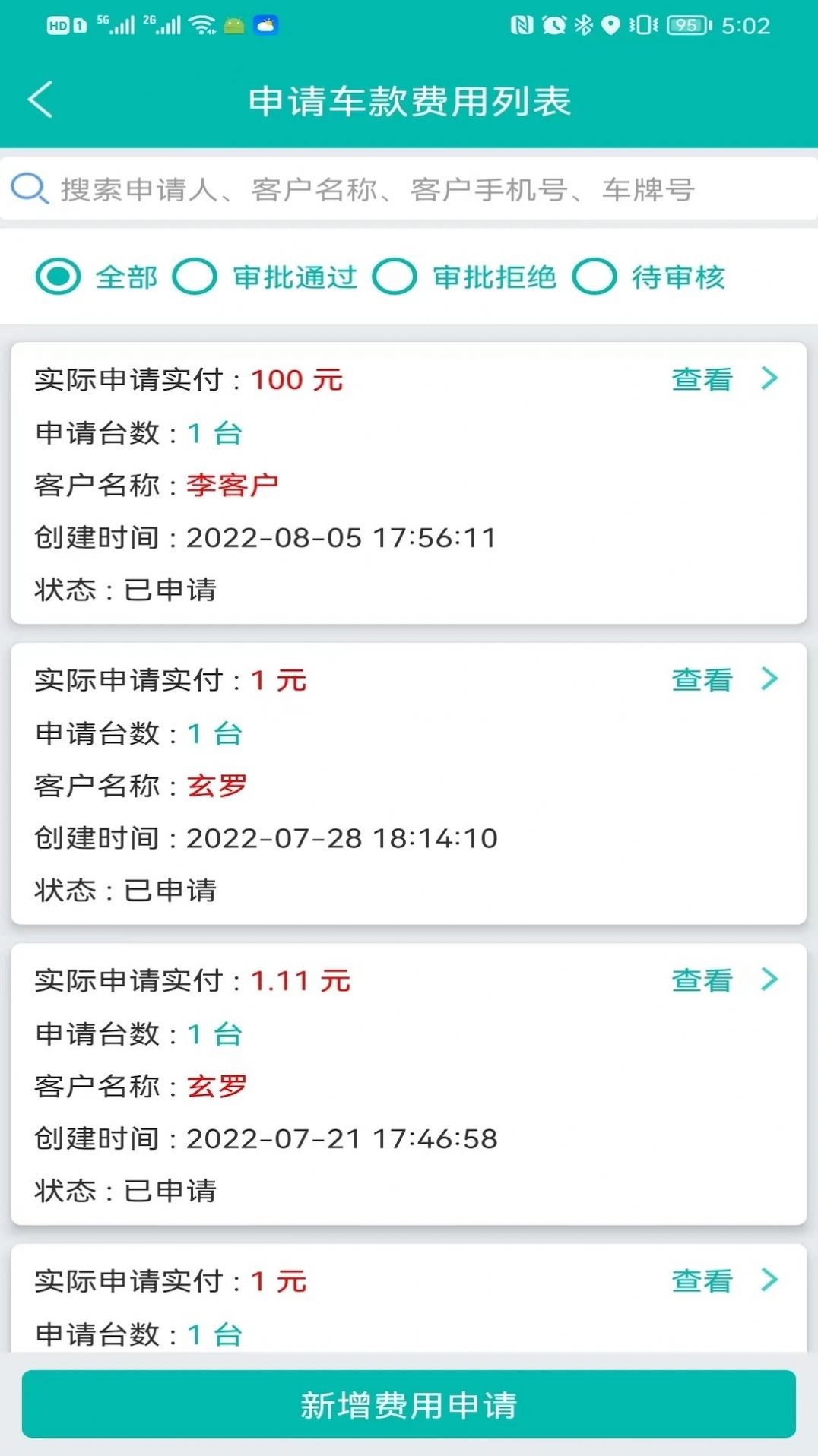Tap the weather icon in status bar
This screenshot has height=1456, width=818.
click(266, 25)
